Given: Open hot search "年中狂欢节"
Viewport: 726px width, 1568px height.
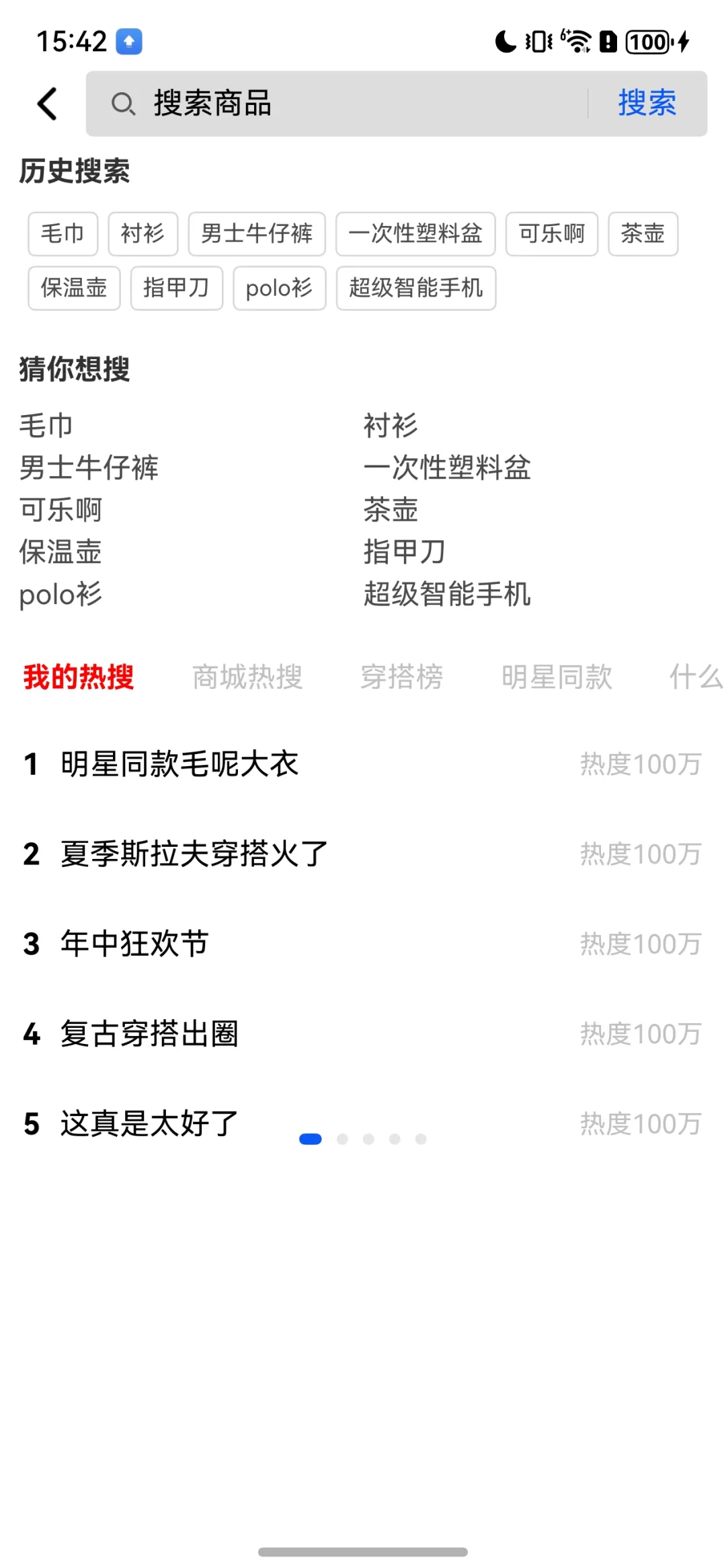Looking at the screenshot, I should [133, 944].
